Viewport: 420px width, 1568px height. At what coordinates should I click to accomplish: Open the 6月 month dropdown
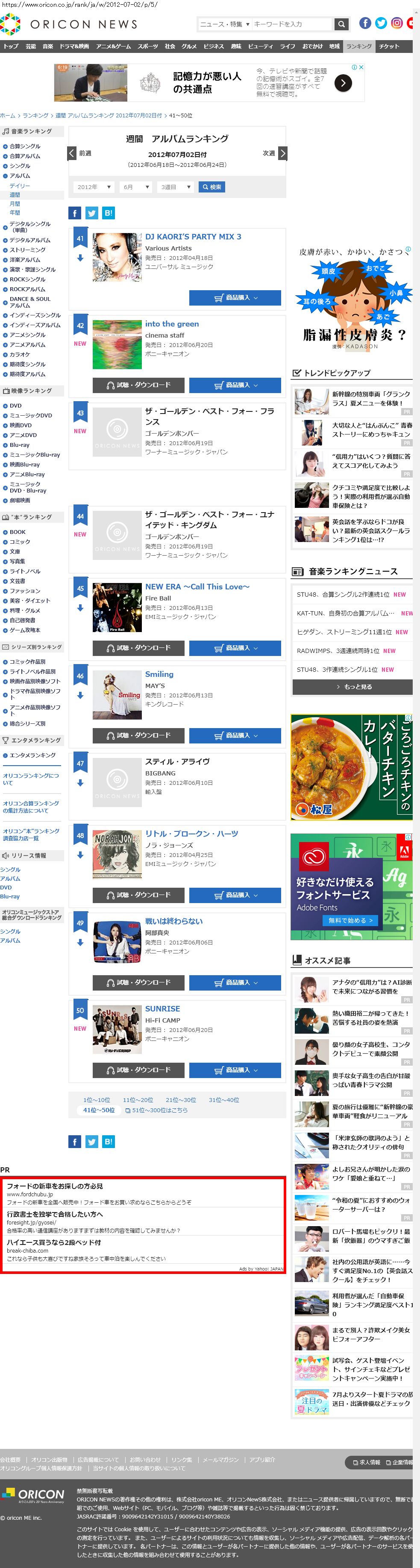[x=135, y=187]
